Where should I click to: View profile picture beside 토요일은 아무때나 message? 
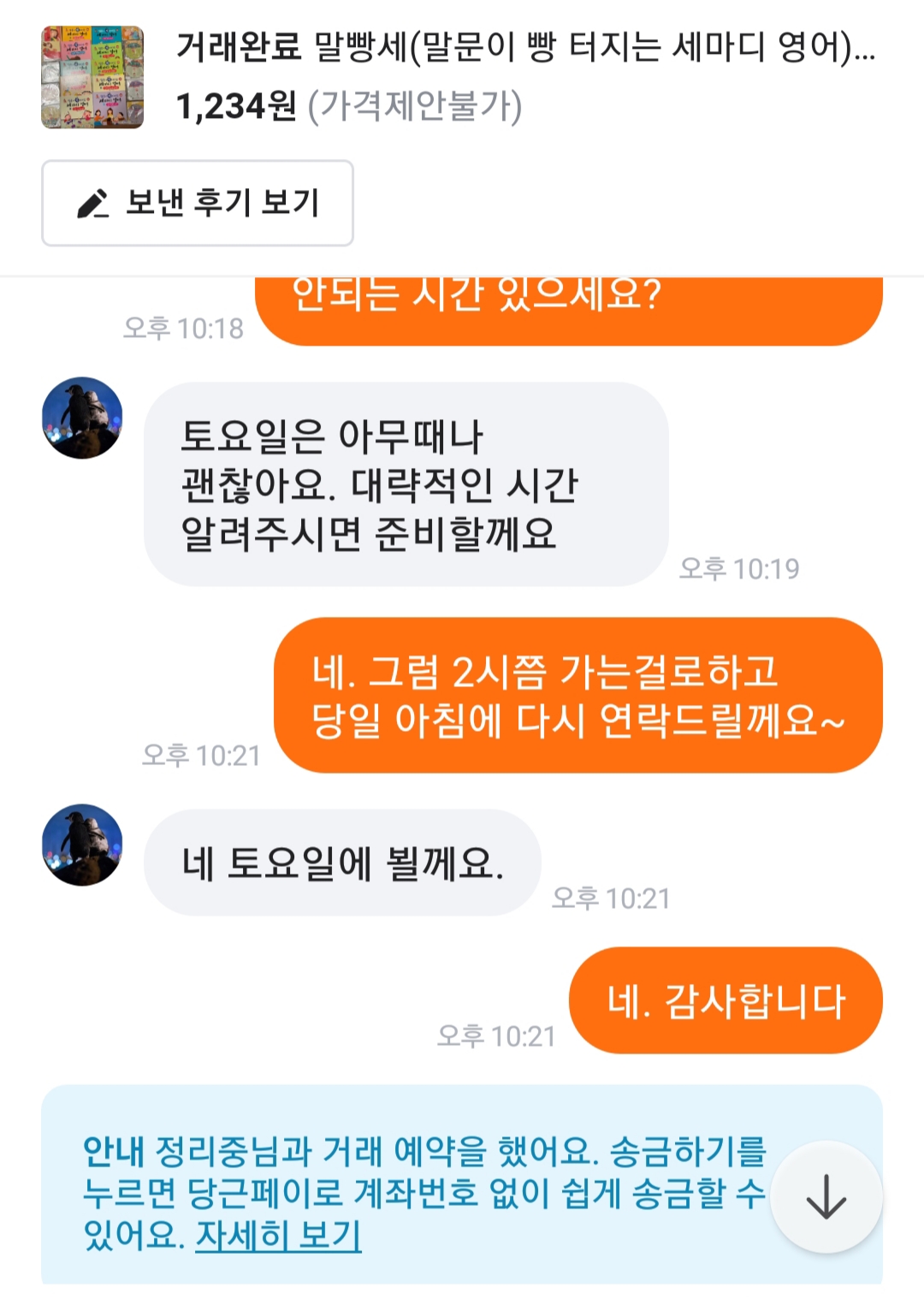[x=82, y=418]
